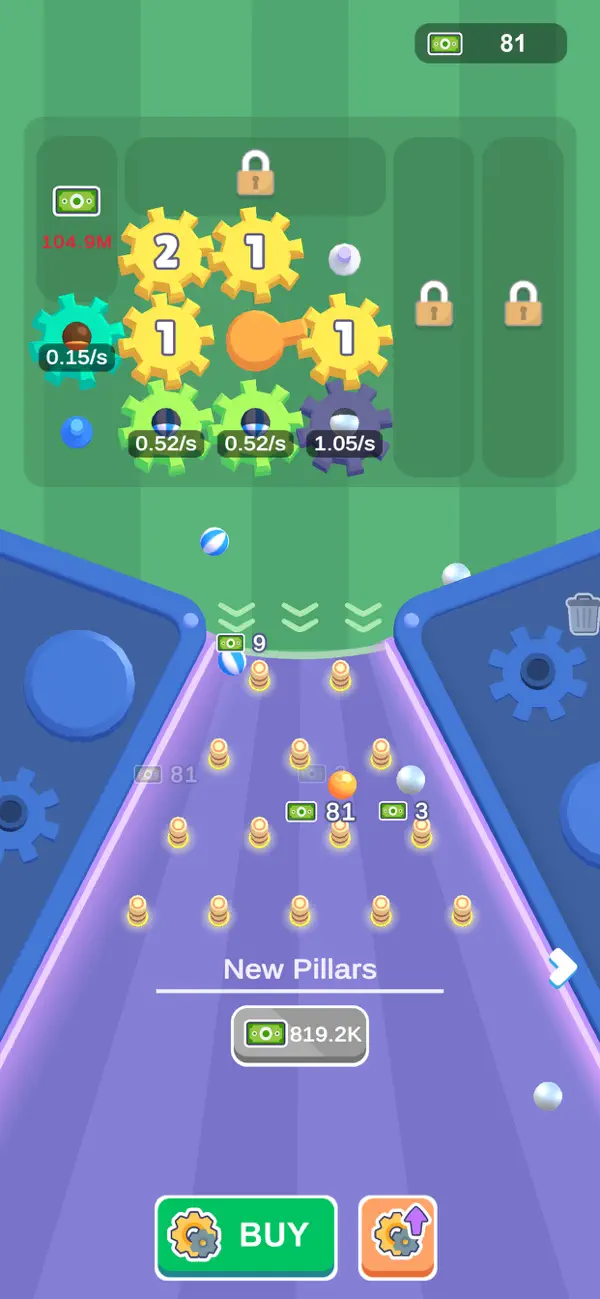The width and height of the screenshot is (600, 1299).
Task: Tap the orange gear upgrade button
Action: [x=398, y=1237]
